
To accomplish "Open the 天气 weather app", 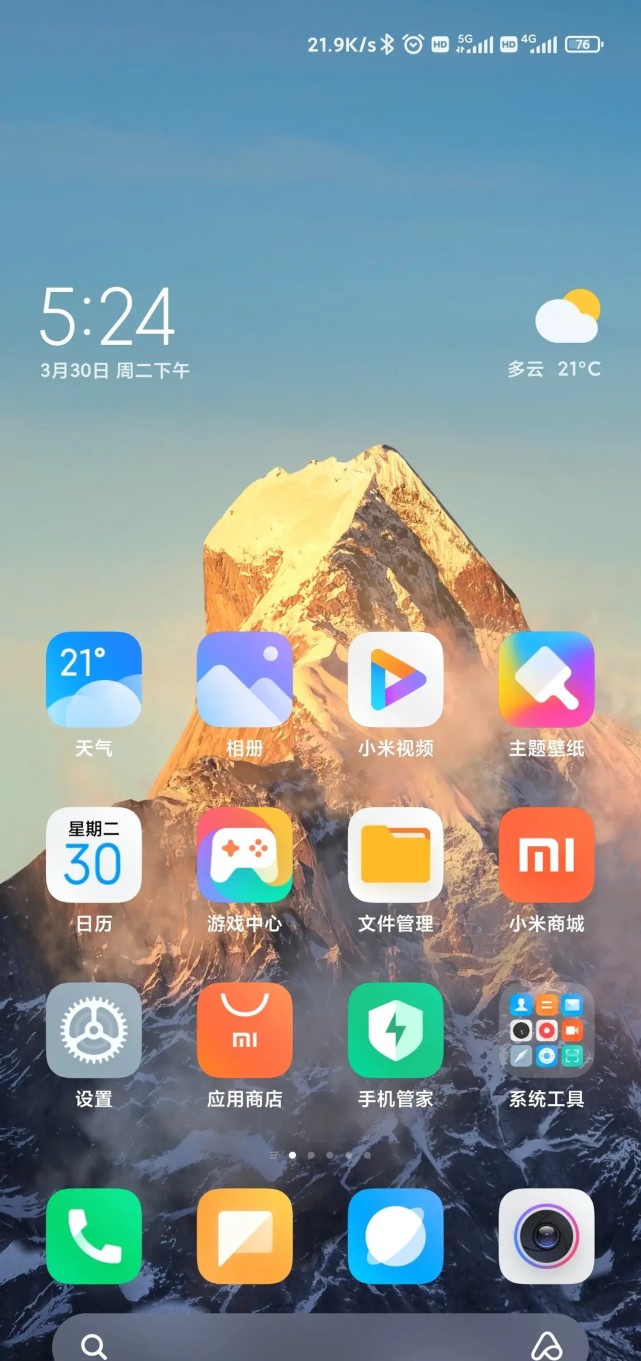I will coord(94,679).
